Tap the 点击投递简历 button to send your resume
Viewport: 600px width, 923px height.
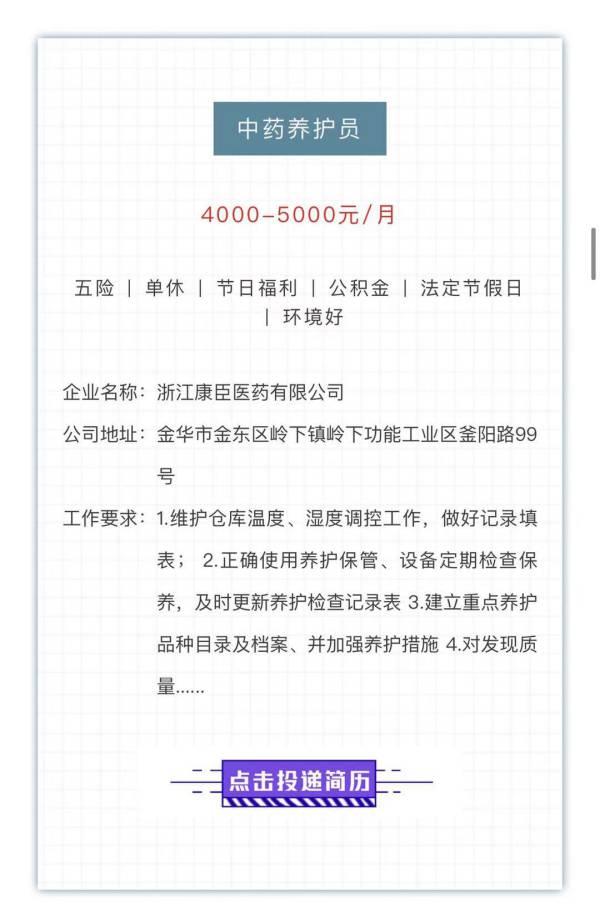(x=299, y=780)
